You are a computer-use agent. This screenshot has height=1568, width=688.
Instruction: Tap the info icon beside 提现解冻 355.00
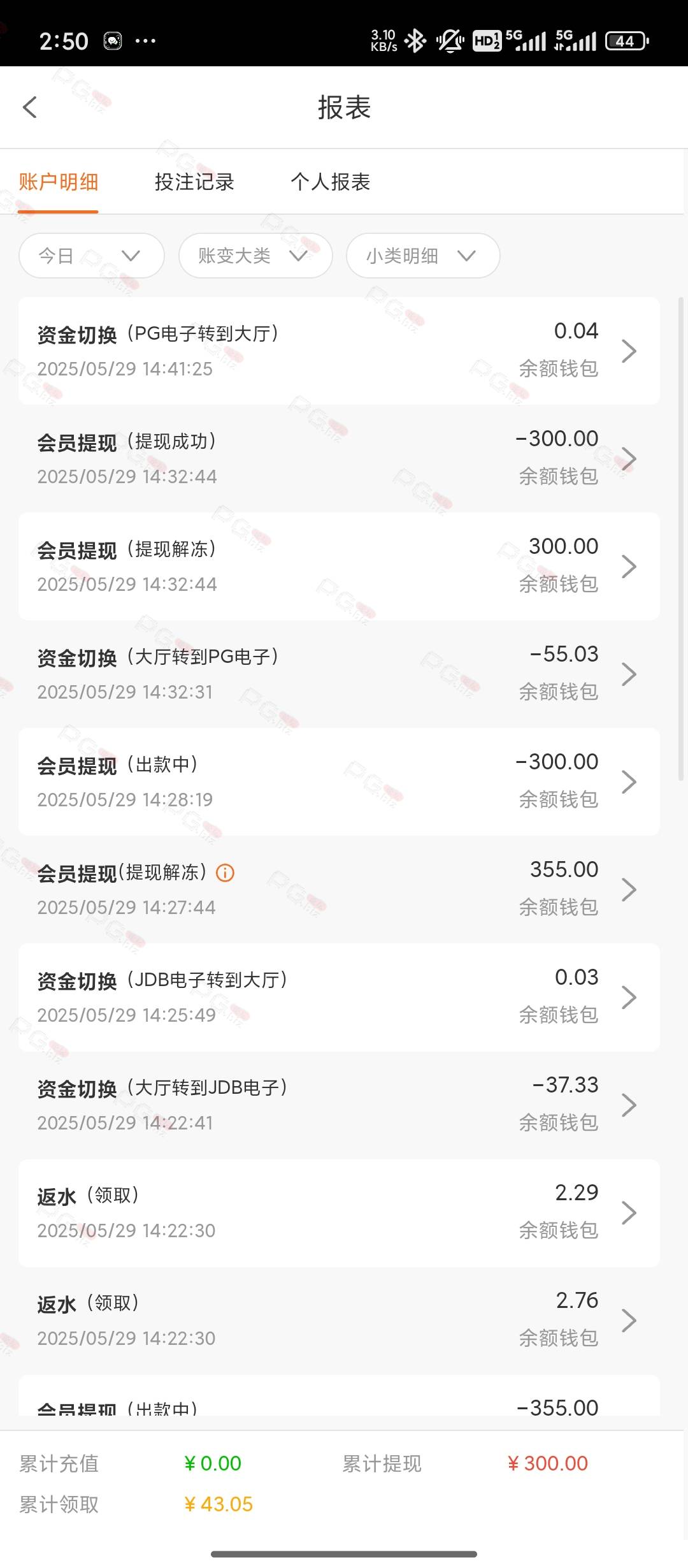click(x=226, y=873)
